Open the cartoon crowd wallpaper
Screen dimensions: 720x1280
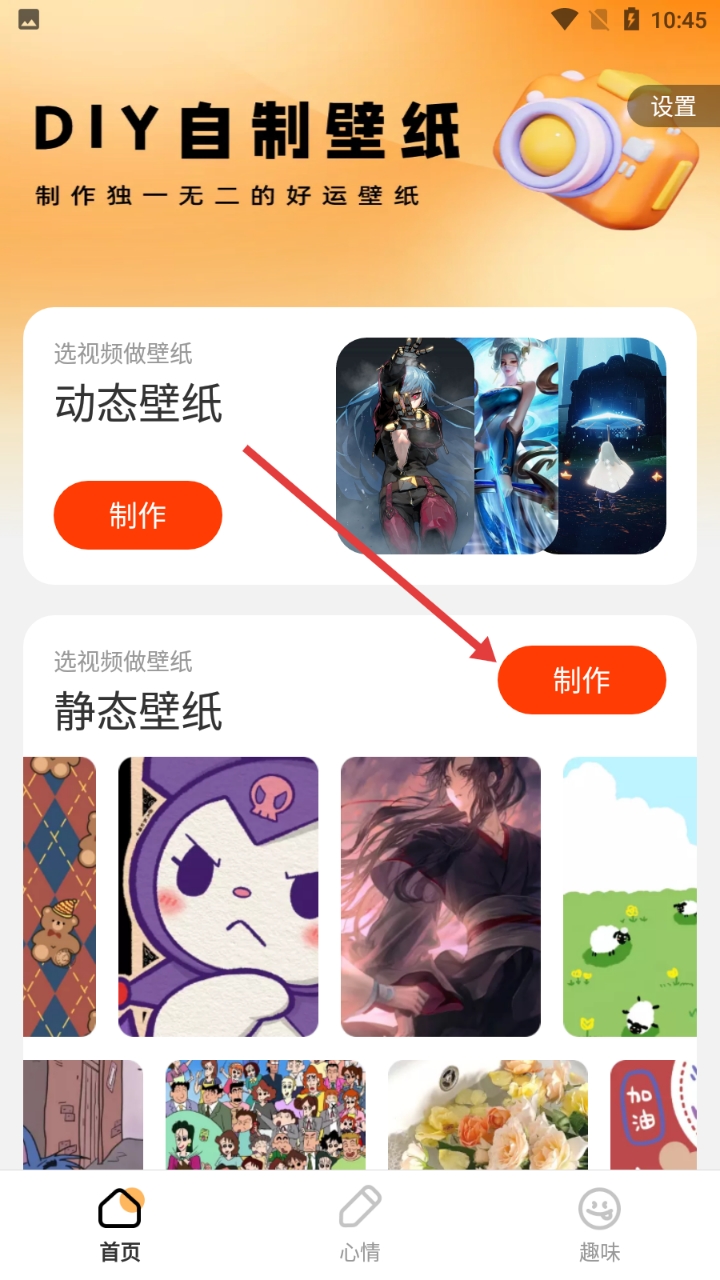pyautogui.click(x=265, y=1114)
